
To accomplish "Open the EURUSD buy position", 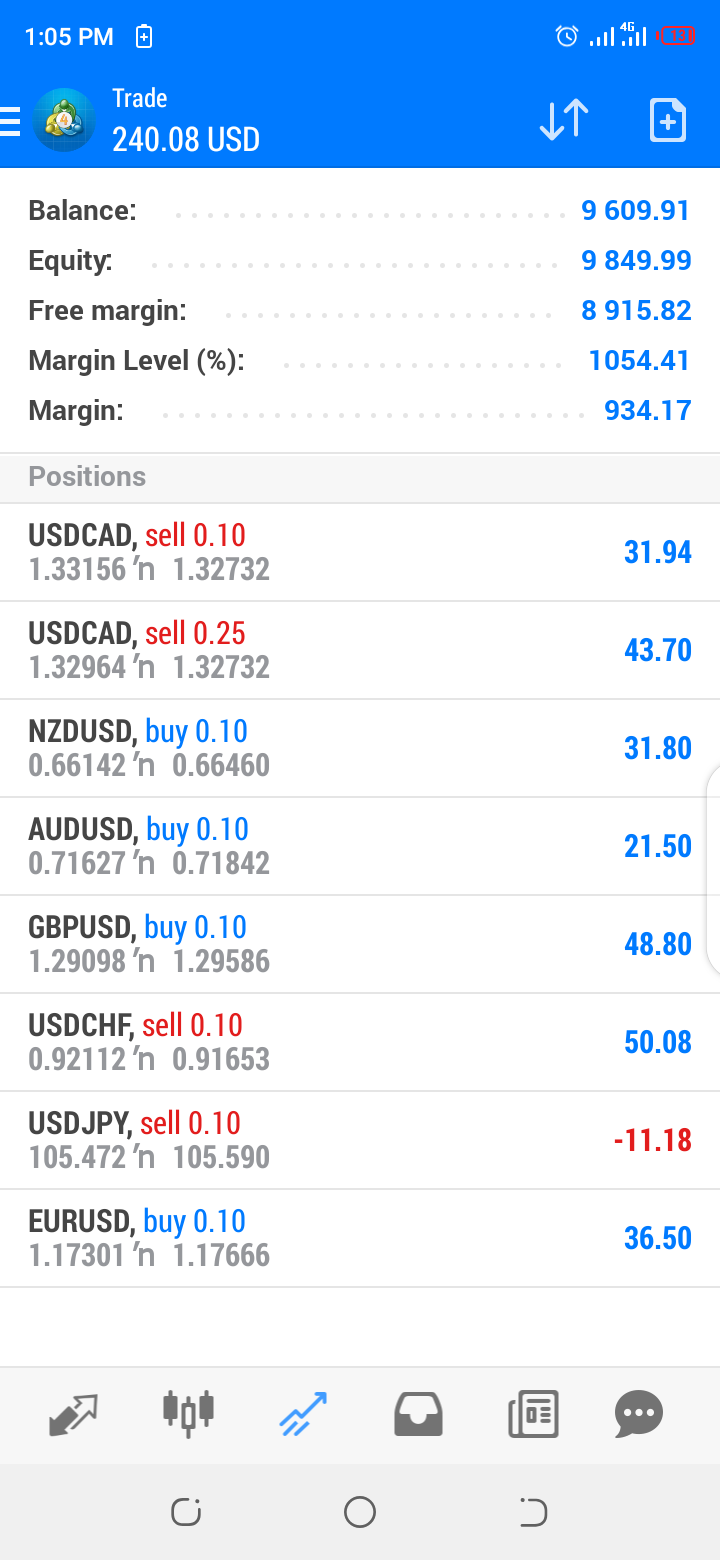I will click(x=360, y=1238).
